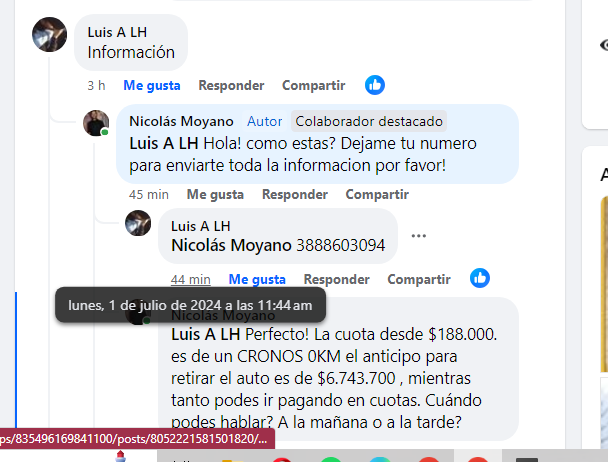This screenshot has width=608, height=462.
Task: Reply to the comment with number 3888603094
Action: point(337,279)
